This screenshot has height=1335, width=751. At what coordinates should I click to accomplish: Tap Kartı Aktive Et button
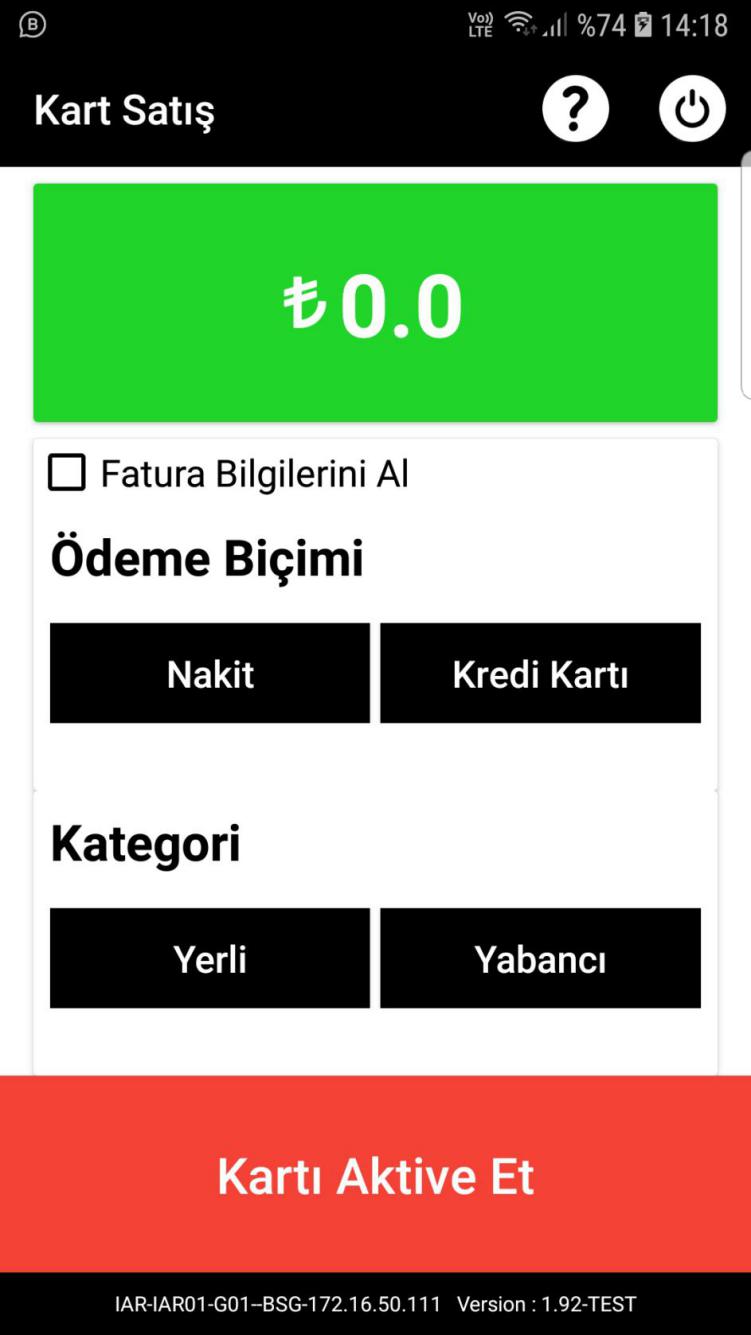pyautogui.click(x=375, y=1175)
